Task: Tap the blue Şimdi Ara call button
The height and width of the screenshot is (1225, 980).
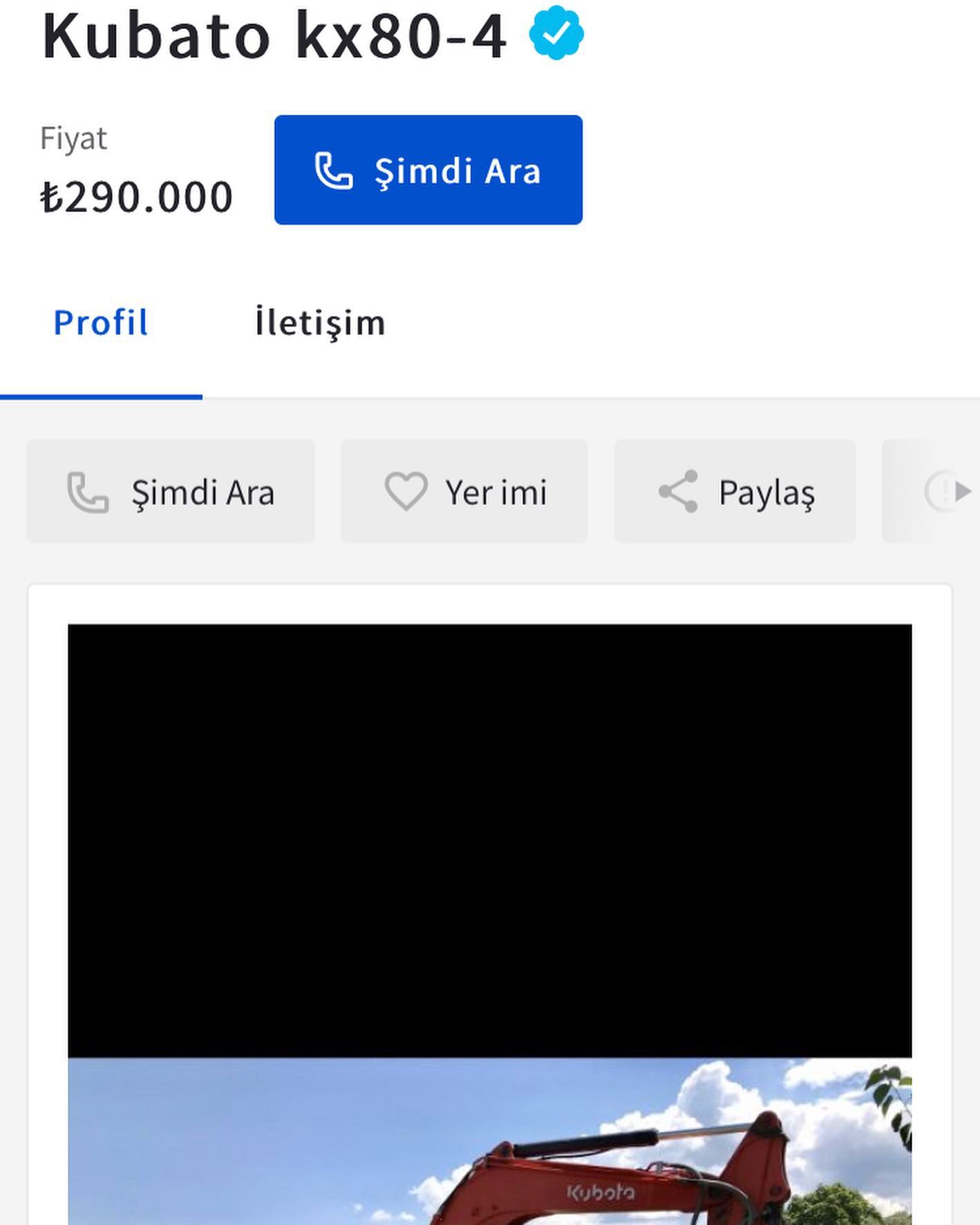Action: coord(428,170)
